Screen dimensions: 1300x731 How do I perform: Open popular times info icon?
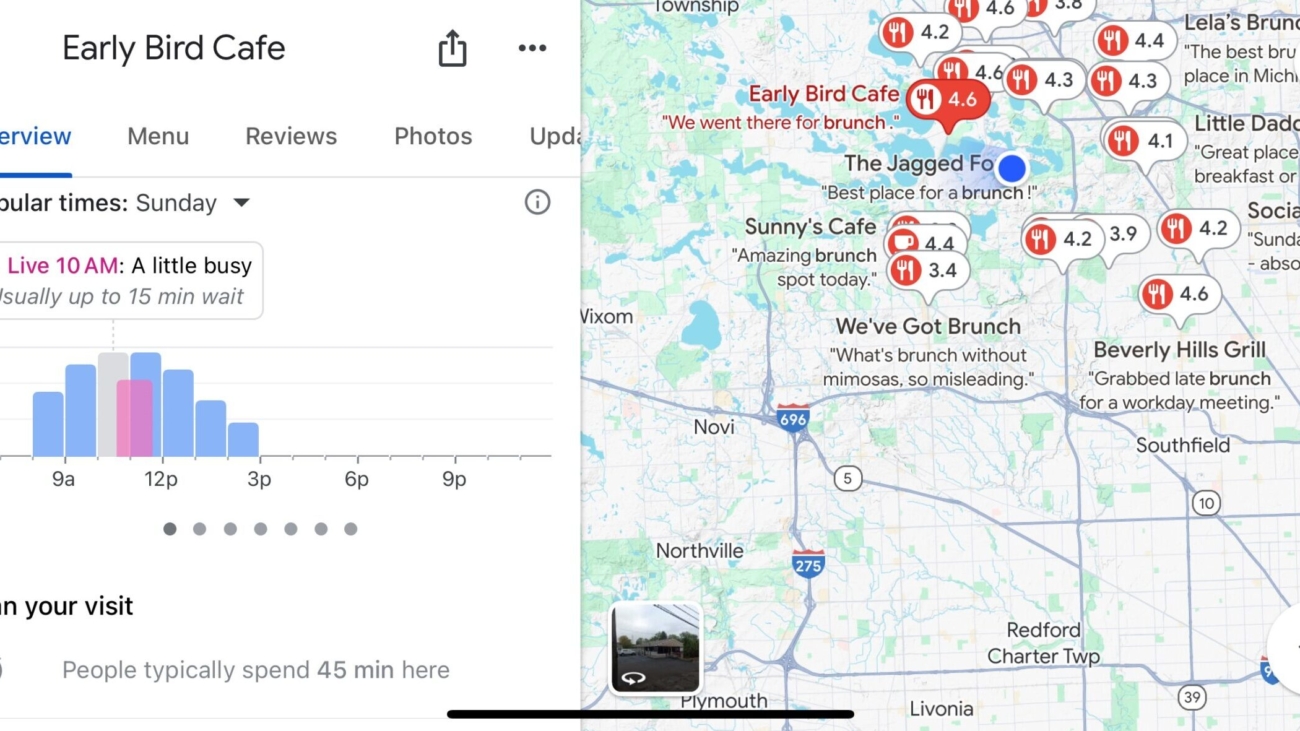537,202
